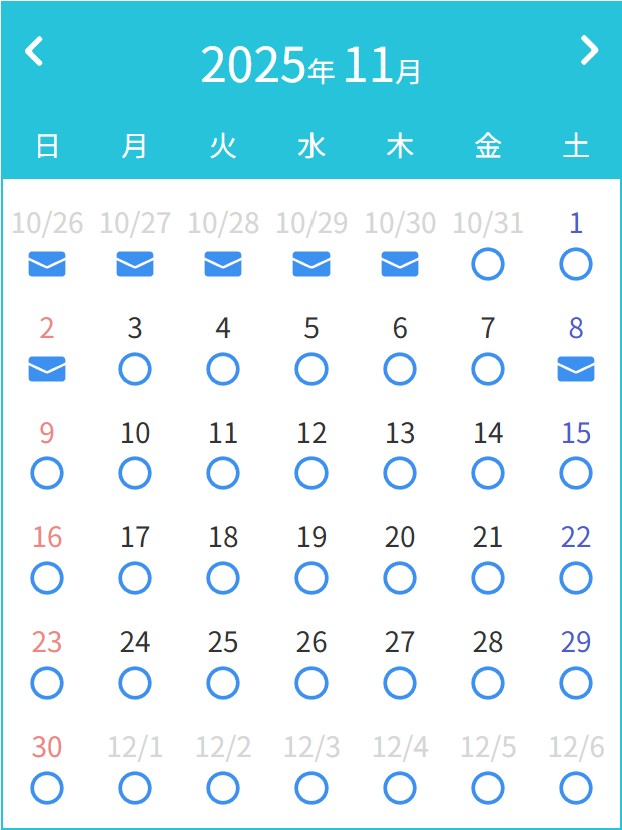Image resolution: width=622 pixels, height=830 pixels.
Task: Select November 15 availability circle
Action: coord(576,473)
